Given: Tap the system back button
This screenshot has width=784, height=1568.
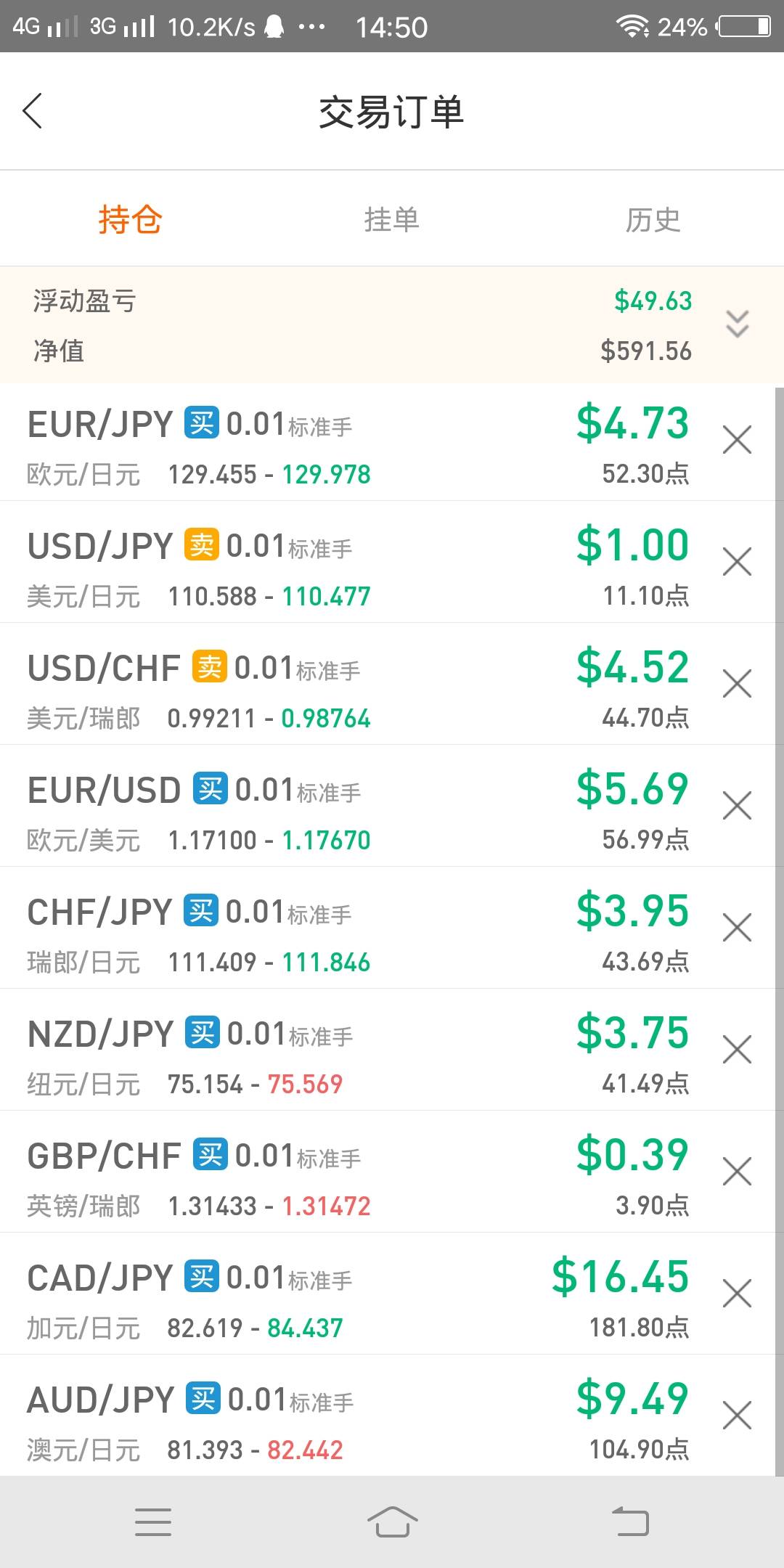Looking at the screenshot, I should pyautogui.click(x=630, y=1522).
